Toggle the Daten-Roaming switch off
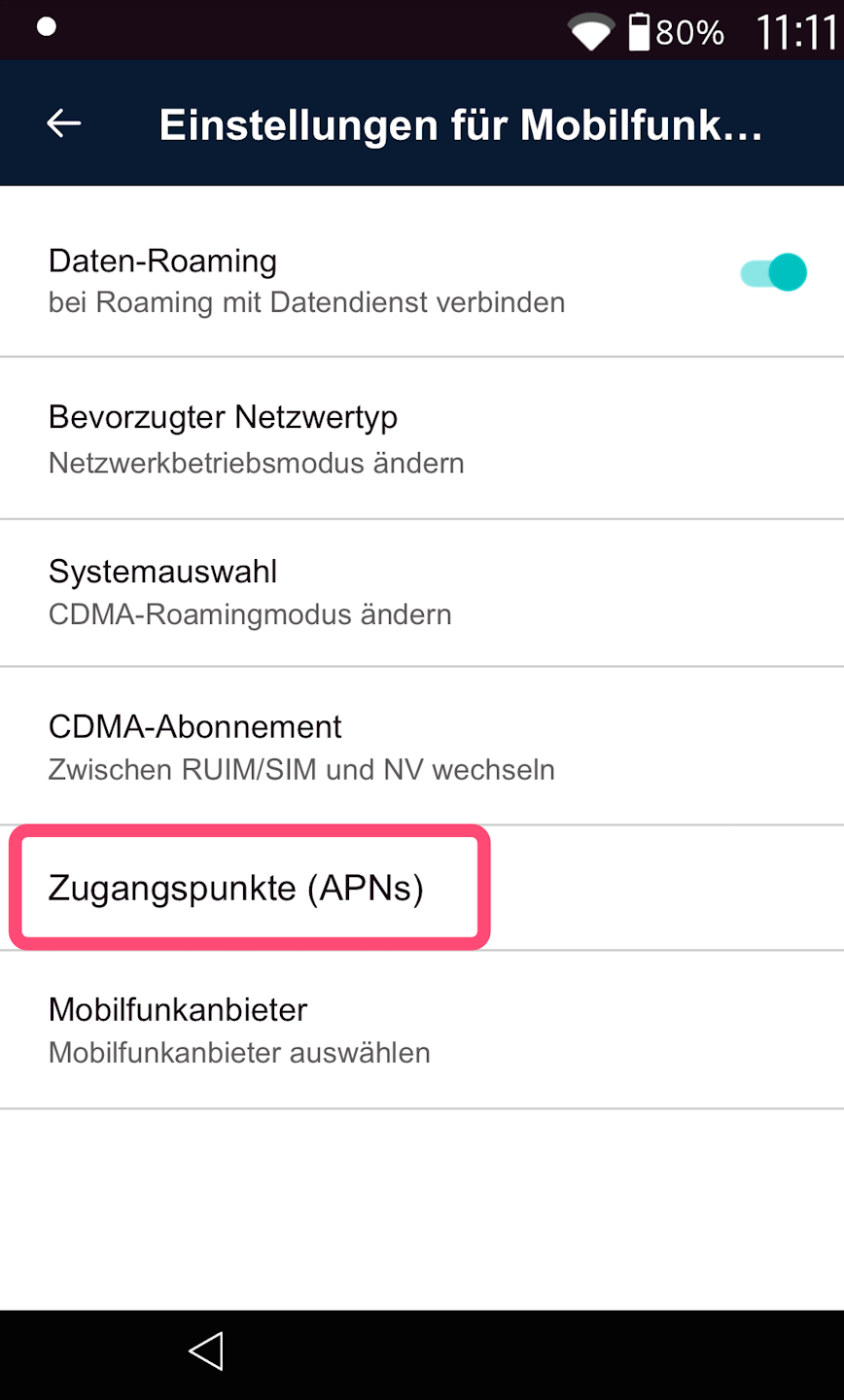The height and width of the screenshot is (1400, 844). (774, 273)
